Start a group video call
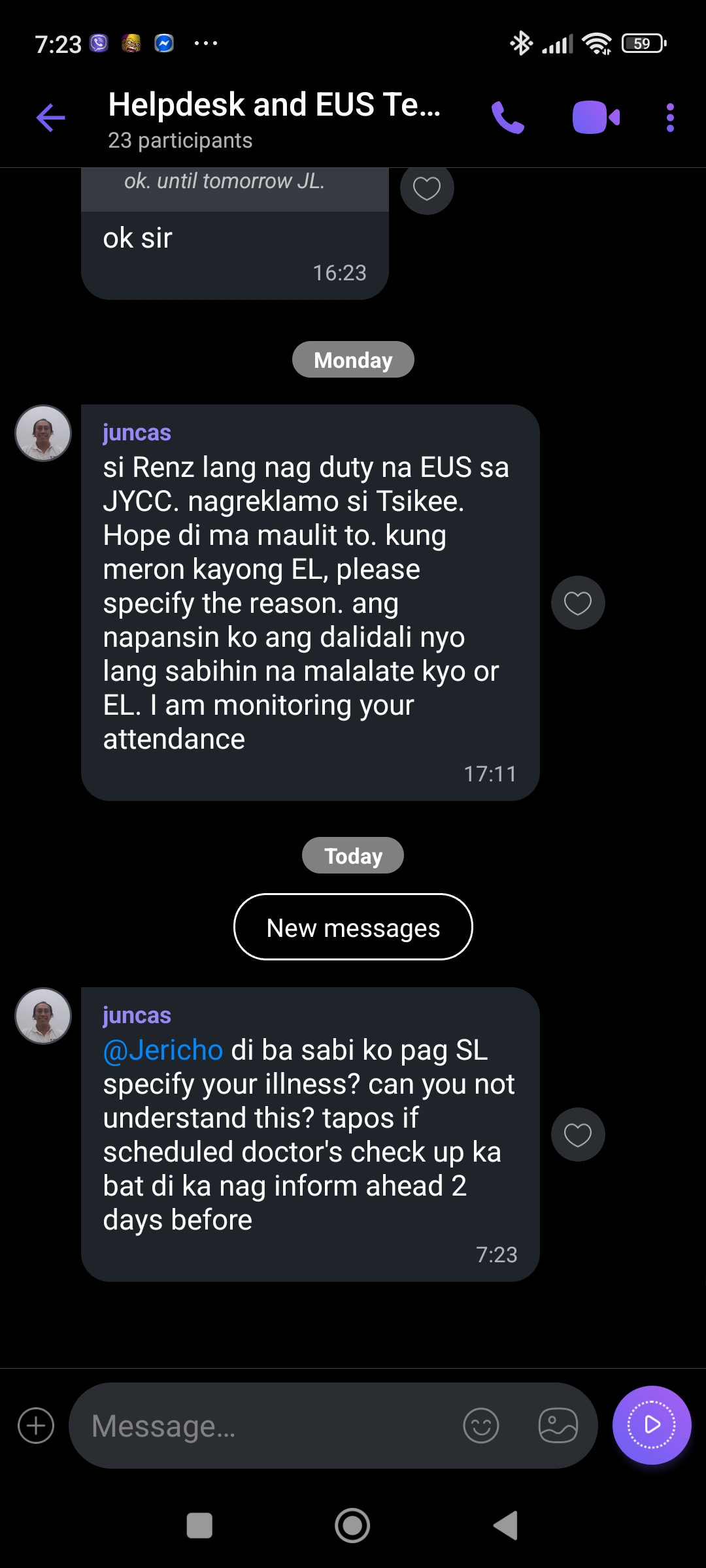 [x=596, y=118]
